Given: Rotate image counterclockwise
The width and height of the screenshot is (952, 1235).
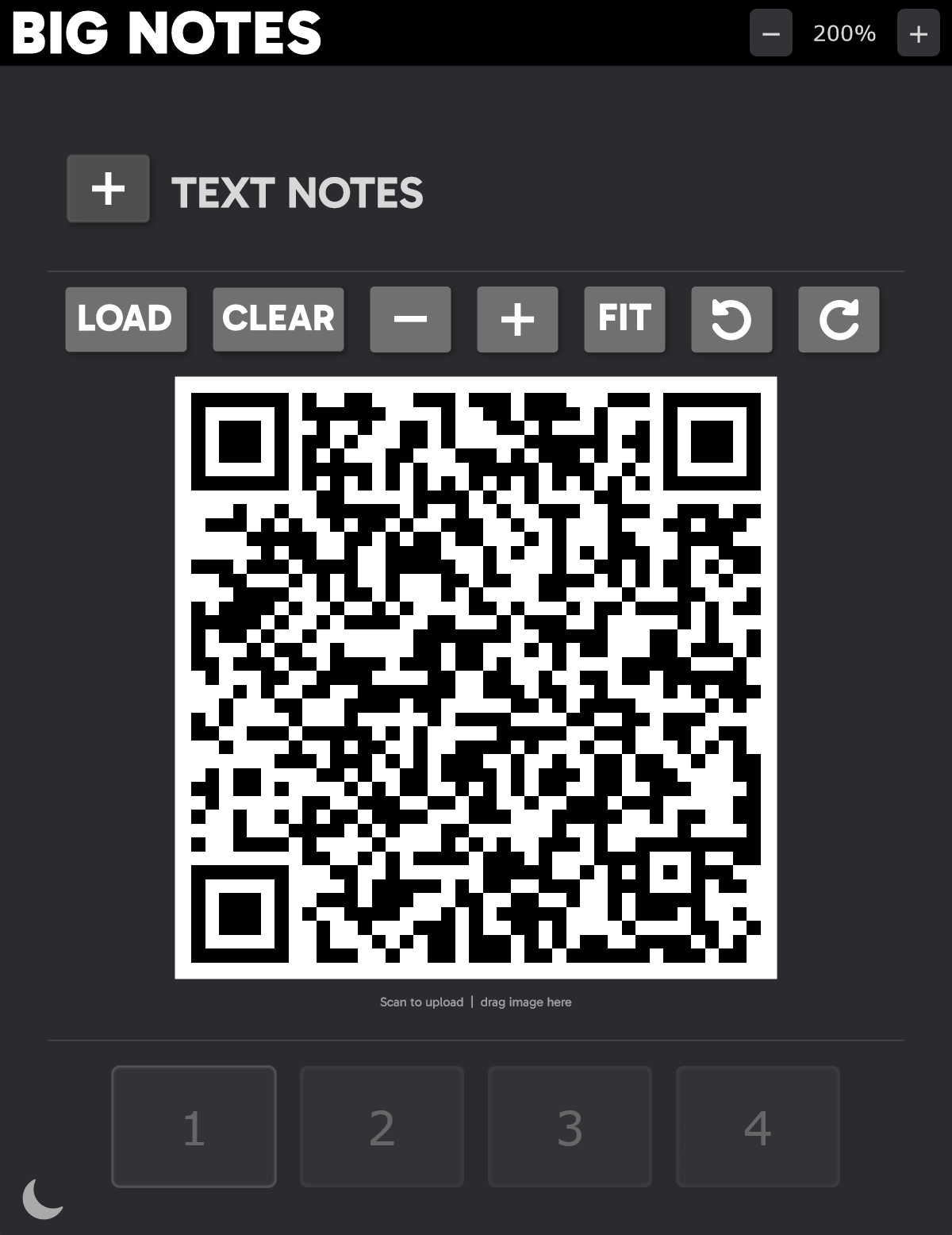Looking at the screenshot, I should (x=731, y=319).
